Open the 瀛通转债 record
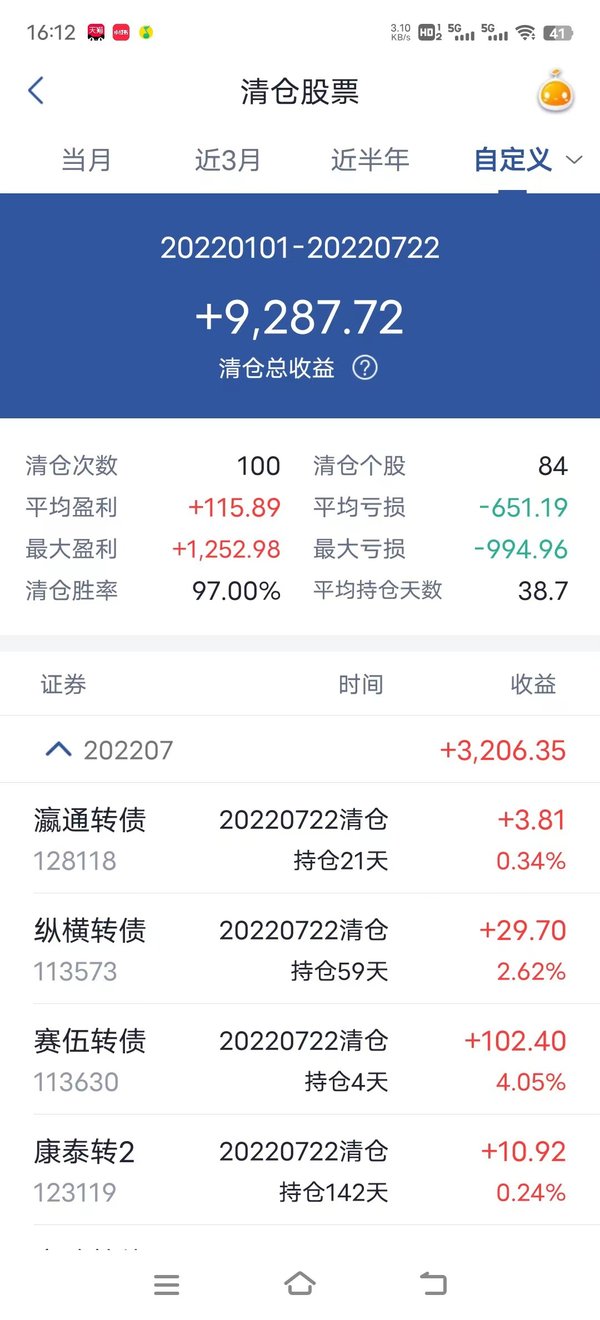Screen dimensions: 600x1320 [x=300, y=839]
